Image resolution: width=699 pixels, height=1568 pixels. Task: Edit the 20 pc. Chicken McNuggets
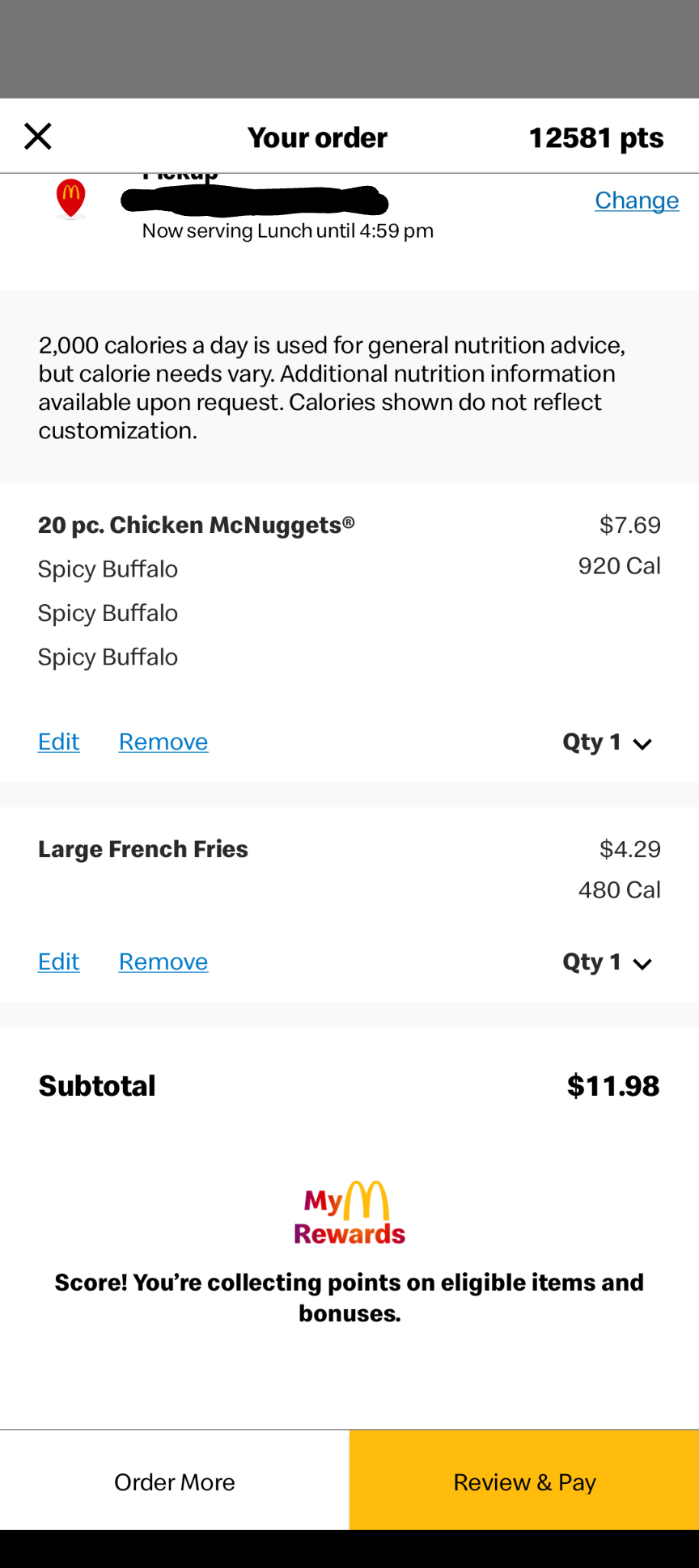(x=59, y=742)
